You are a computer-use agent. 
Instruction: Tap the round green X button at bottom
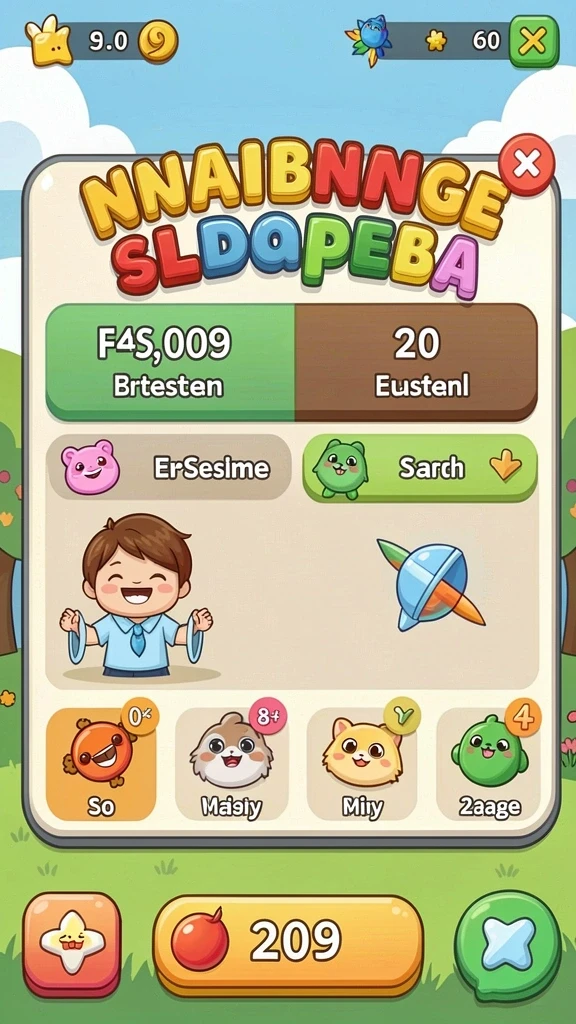tap(507, 944)
